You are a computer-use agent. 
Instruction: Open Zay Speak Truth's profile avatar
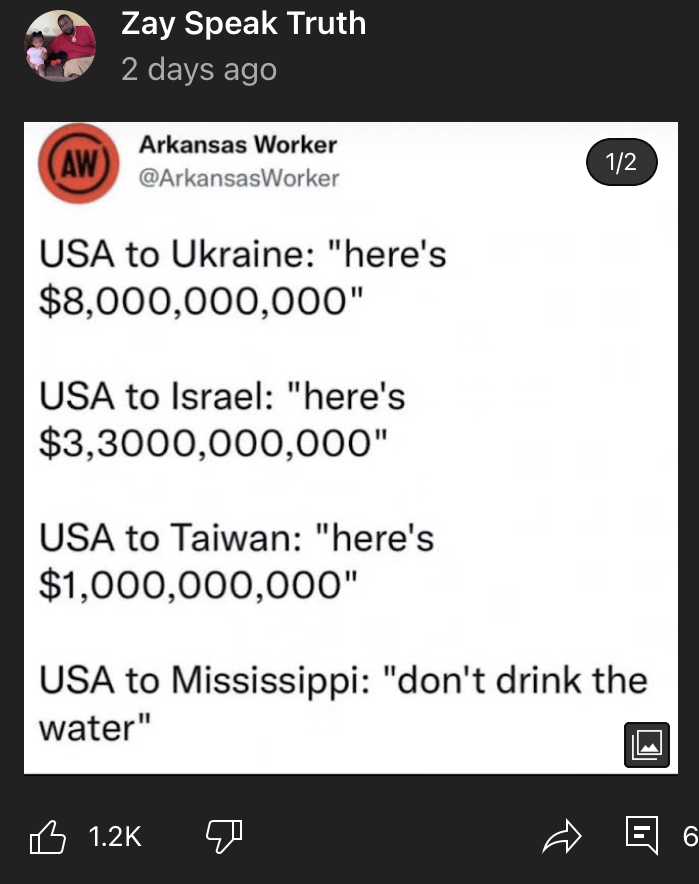click(x=60, y=46)
